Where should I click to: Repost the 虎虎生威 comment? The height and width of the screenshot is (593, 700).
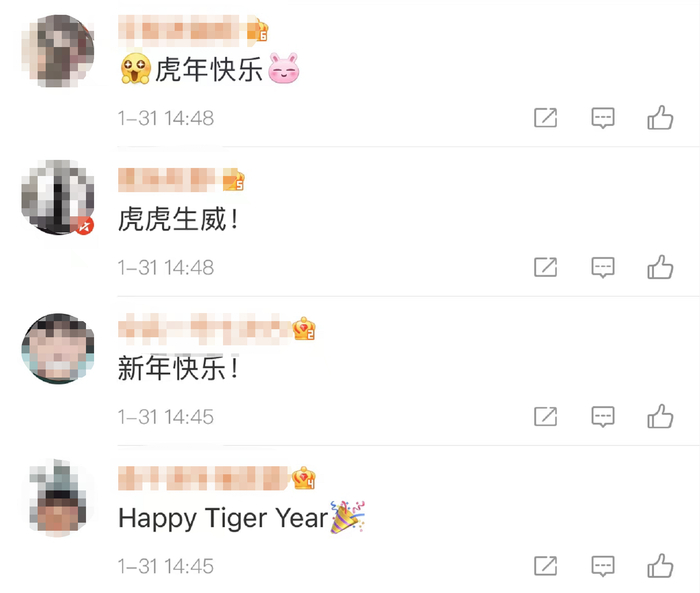click(546, 267)
